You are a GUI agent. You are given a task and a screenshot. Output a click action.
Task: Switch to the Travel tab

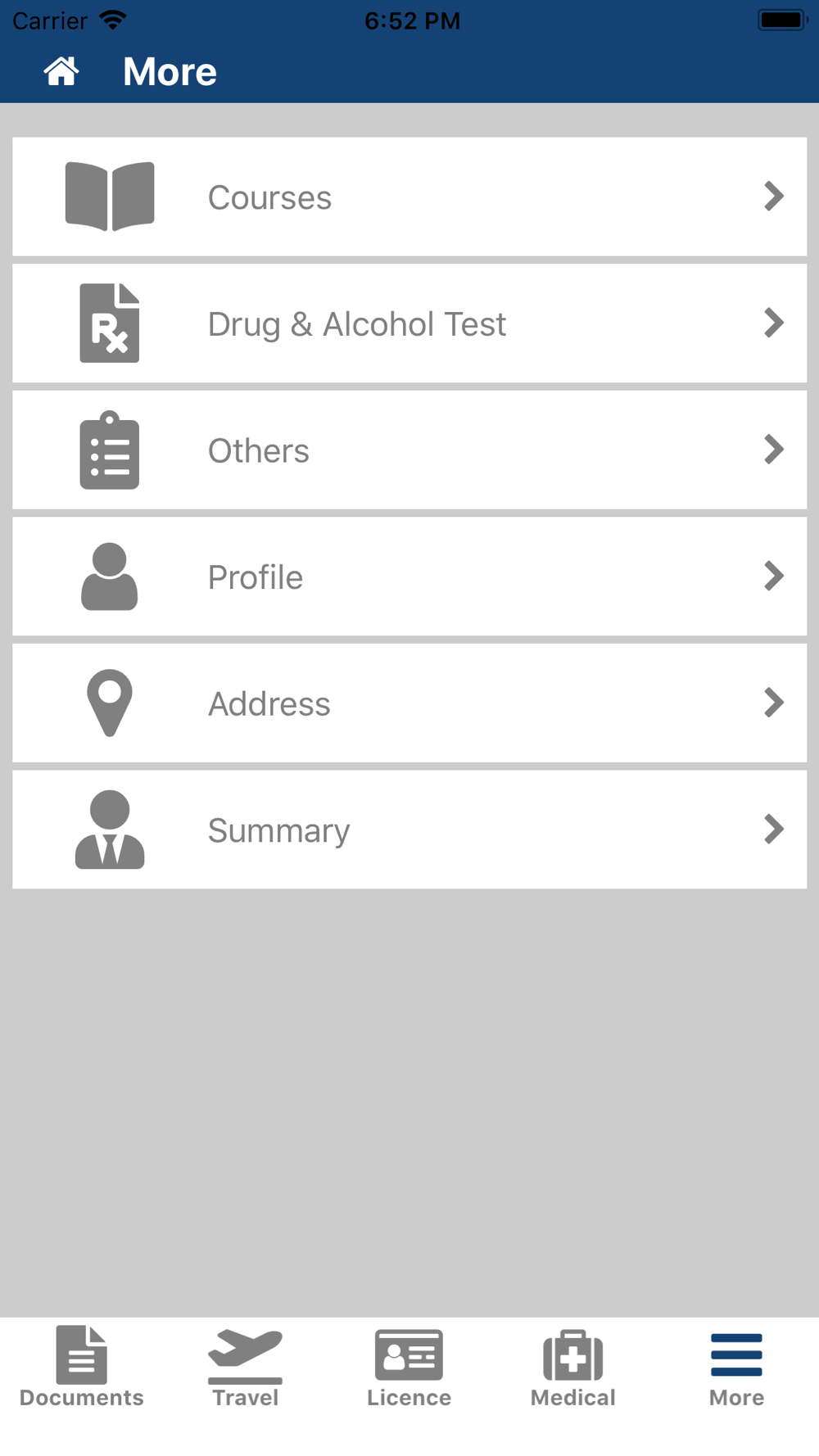(246, 1367)
